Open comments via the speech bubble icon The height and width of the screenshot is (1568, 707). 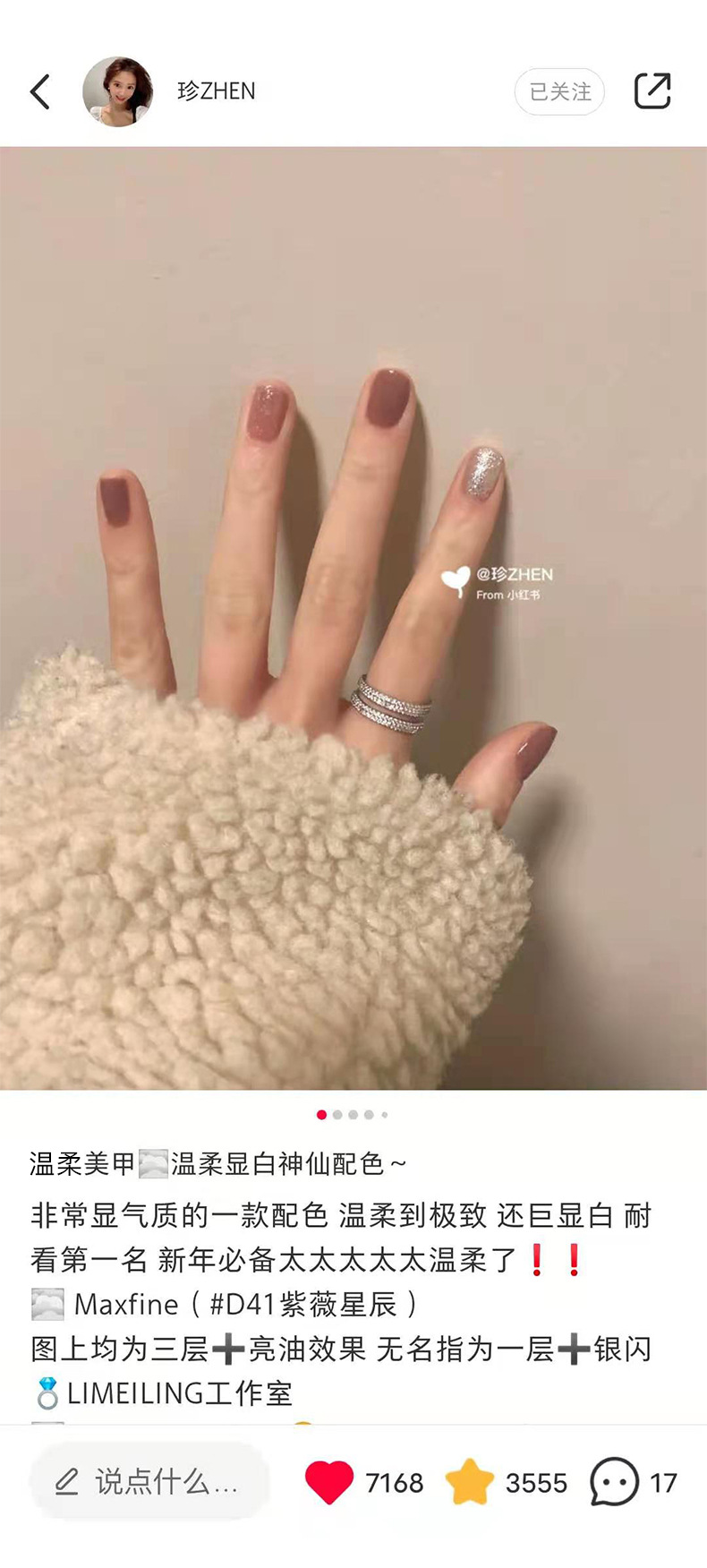click(x=614, y=1482)
